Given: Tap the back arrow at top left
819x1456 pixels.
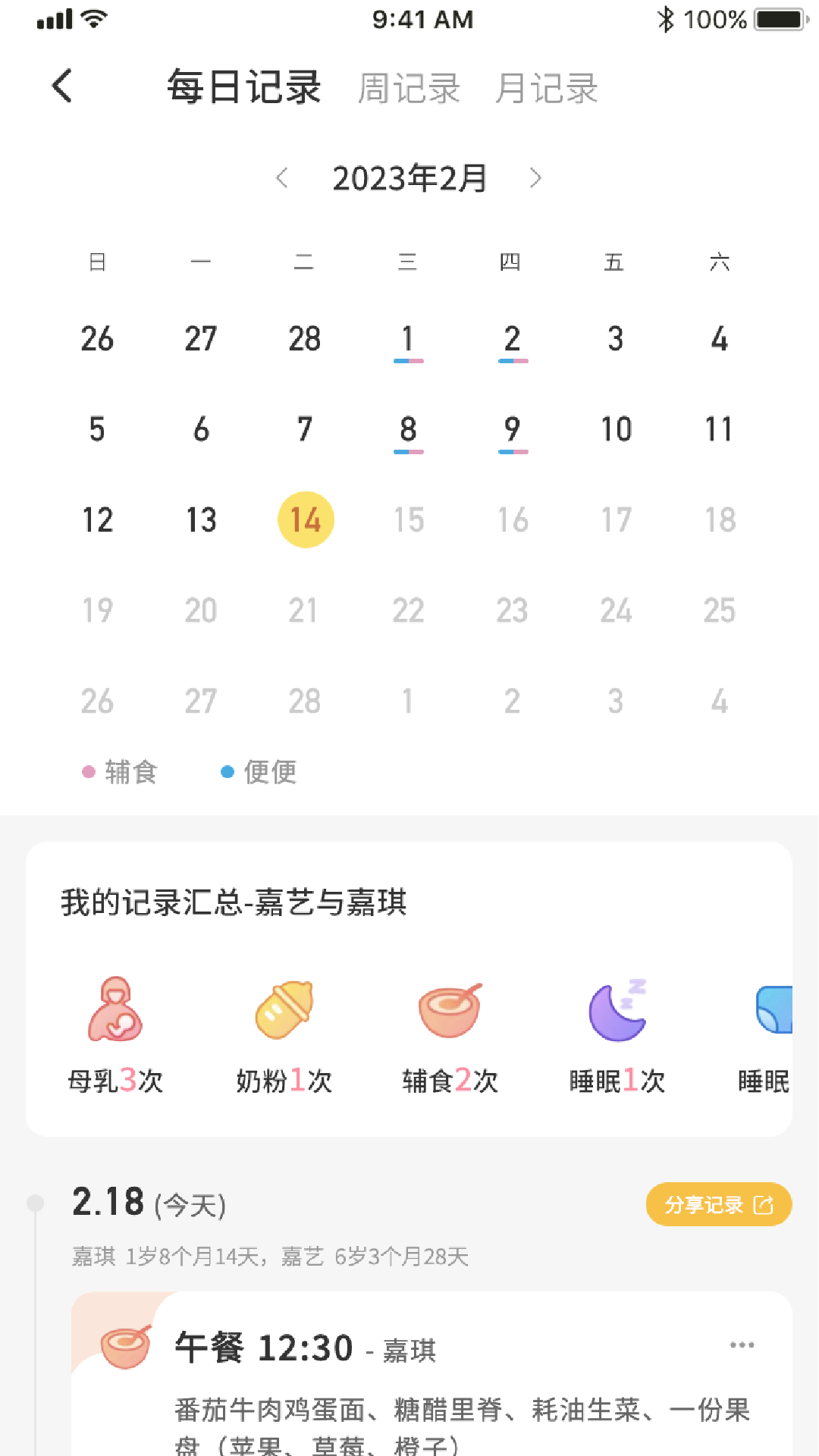Looking at the screenshot, I should (x=61, y=86).
